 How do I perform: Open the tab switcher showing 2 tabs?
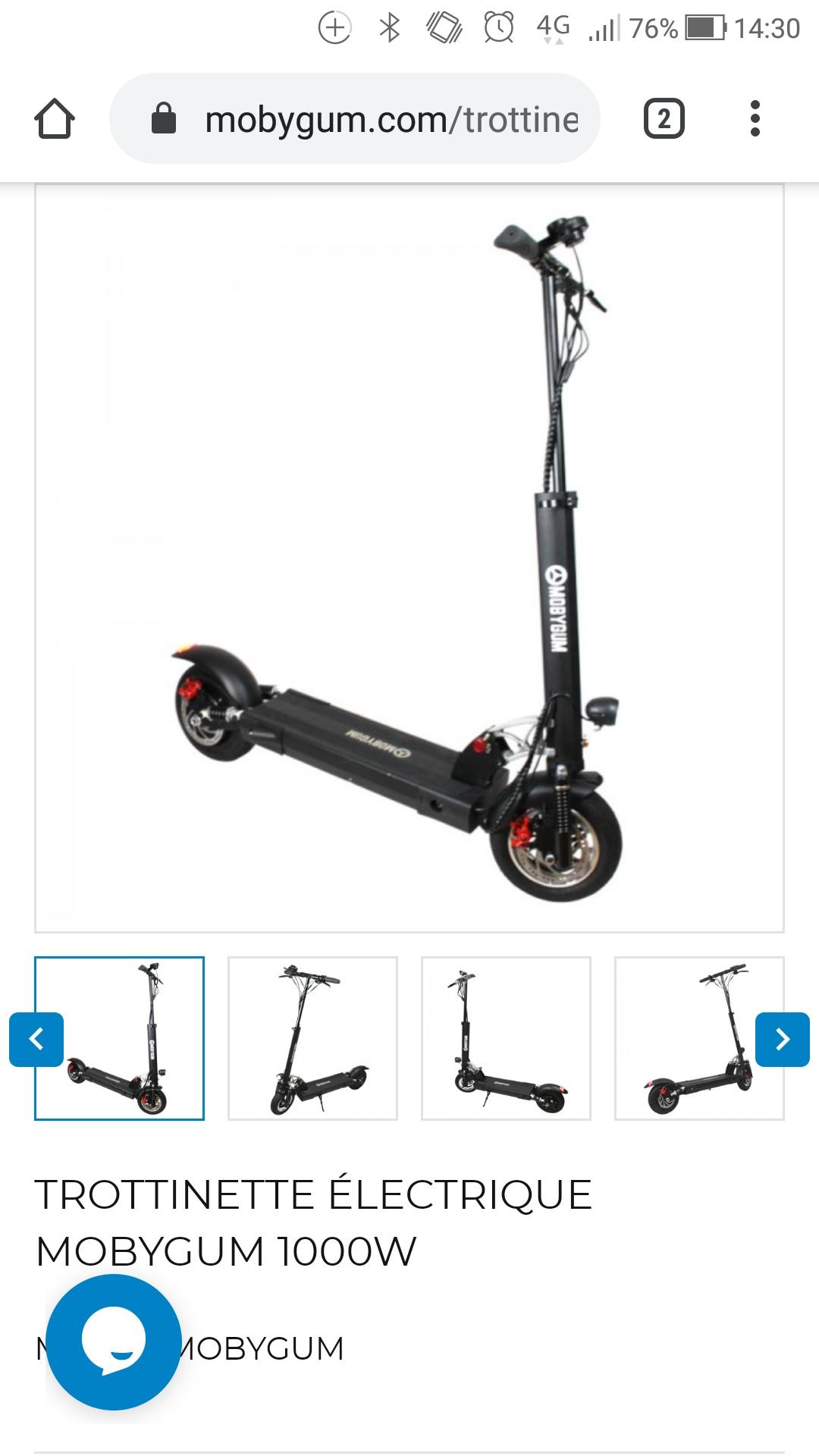click(664, 119)
